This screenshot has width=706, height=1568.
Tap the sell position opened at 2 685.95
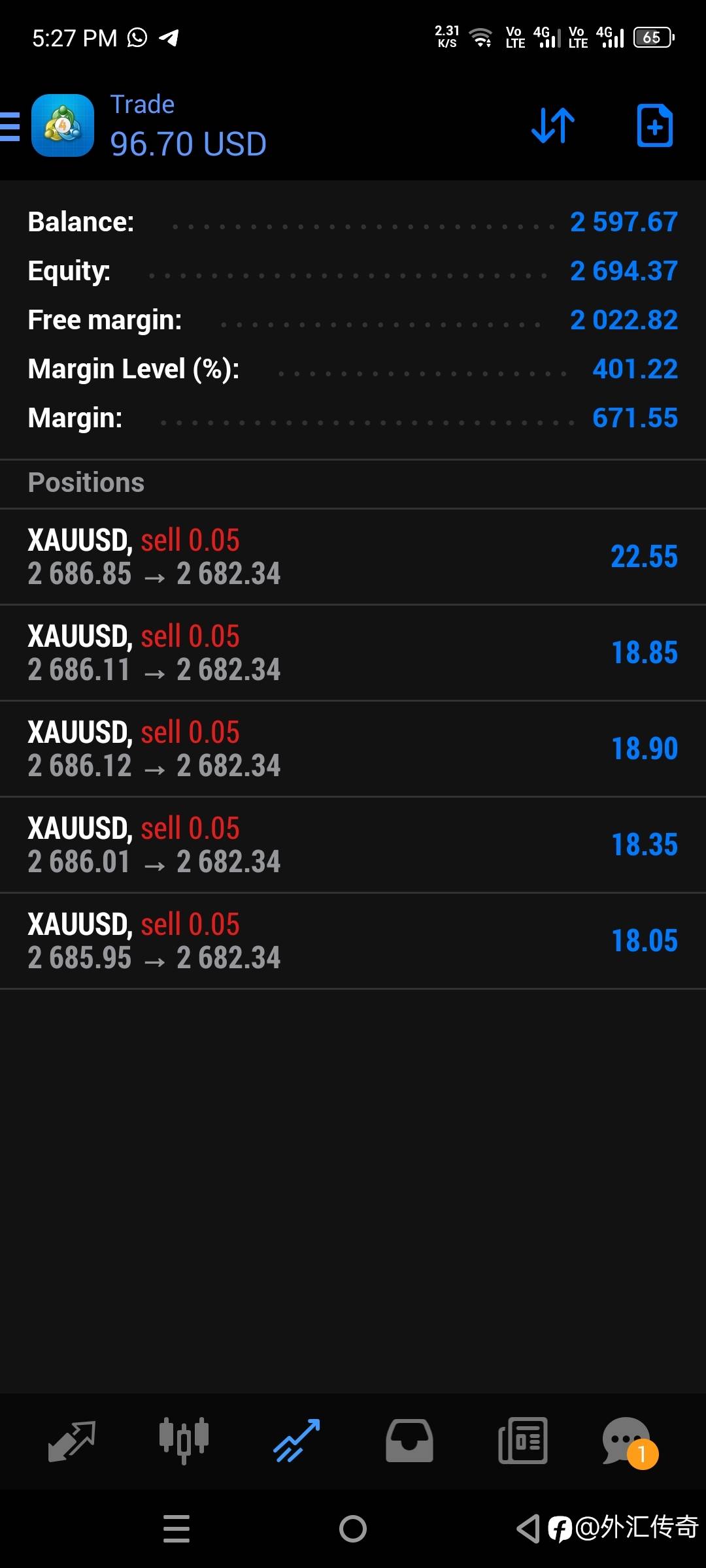tap(353, 941)
